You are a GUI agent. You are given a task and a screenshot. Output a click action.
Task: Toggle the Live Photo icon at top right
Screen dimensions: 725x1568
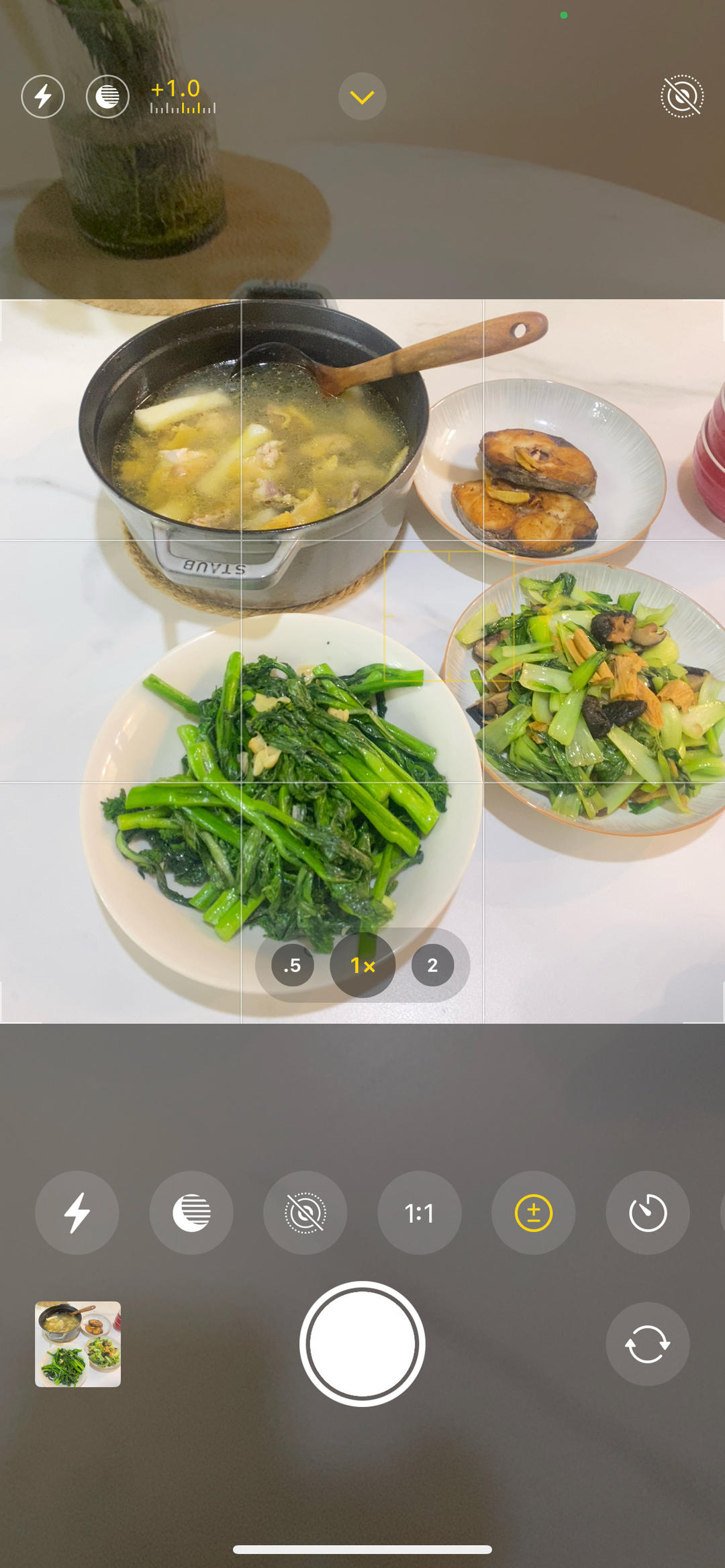(681, 97)
